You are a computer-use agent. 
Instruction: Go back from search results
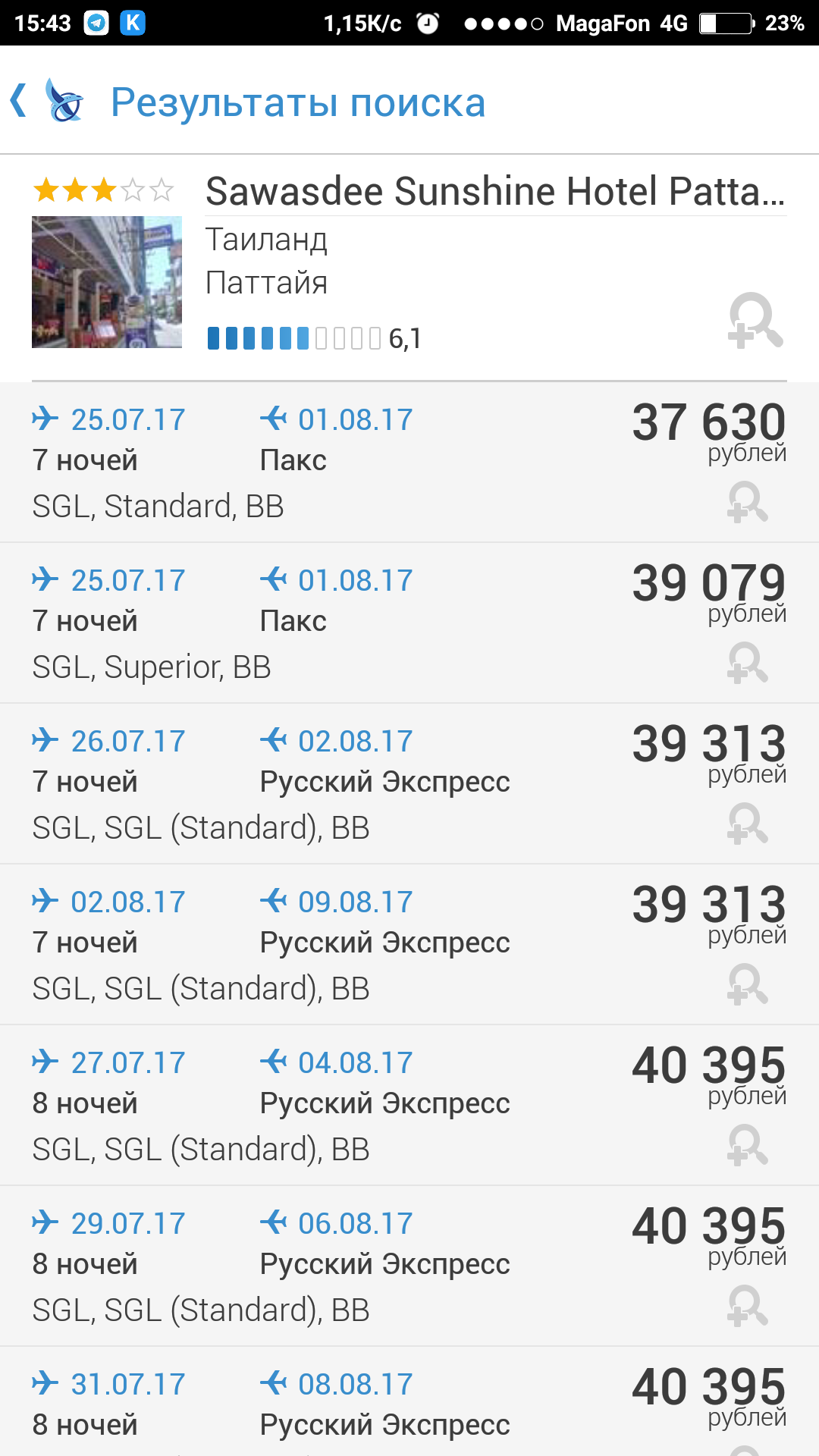(x=19, y=101)
